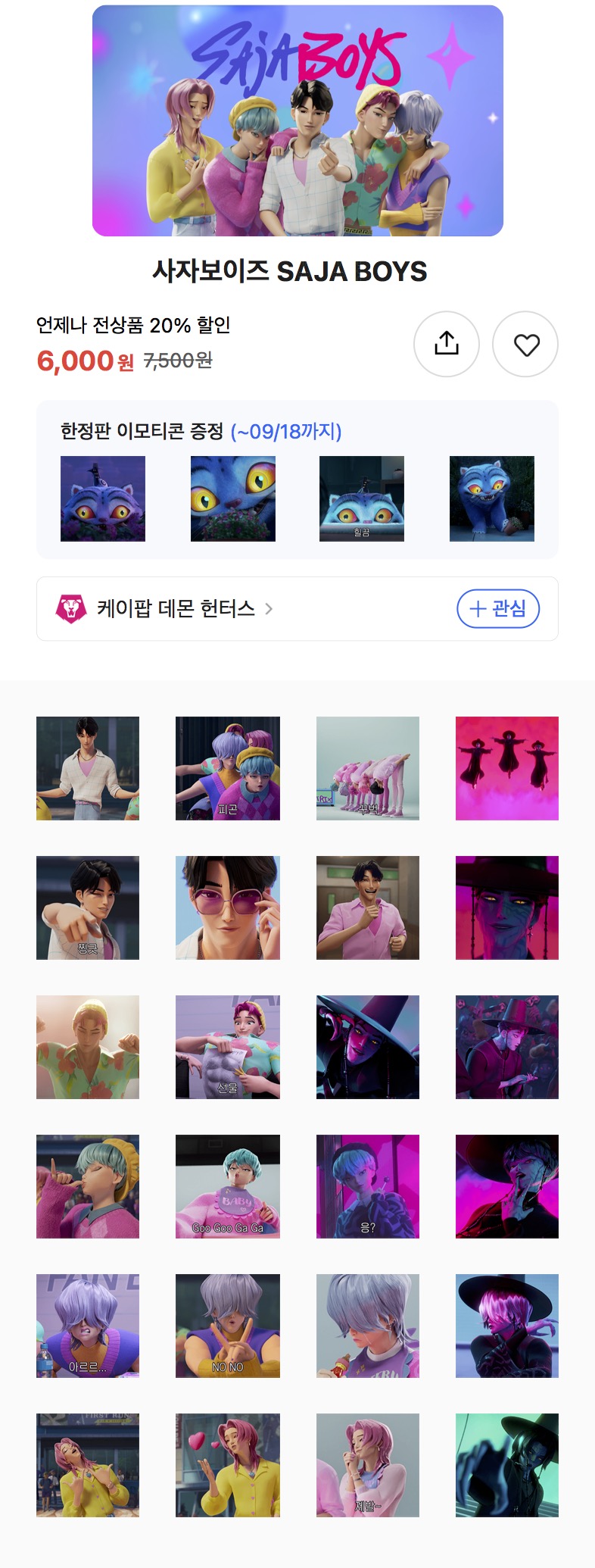Click the (~09/18까지) event date text

[288, 432]
